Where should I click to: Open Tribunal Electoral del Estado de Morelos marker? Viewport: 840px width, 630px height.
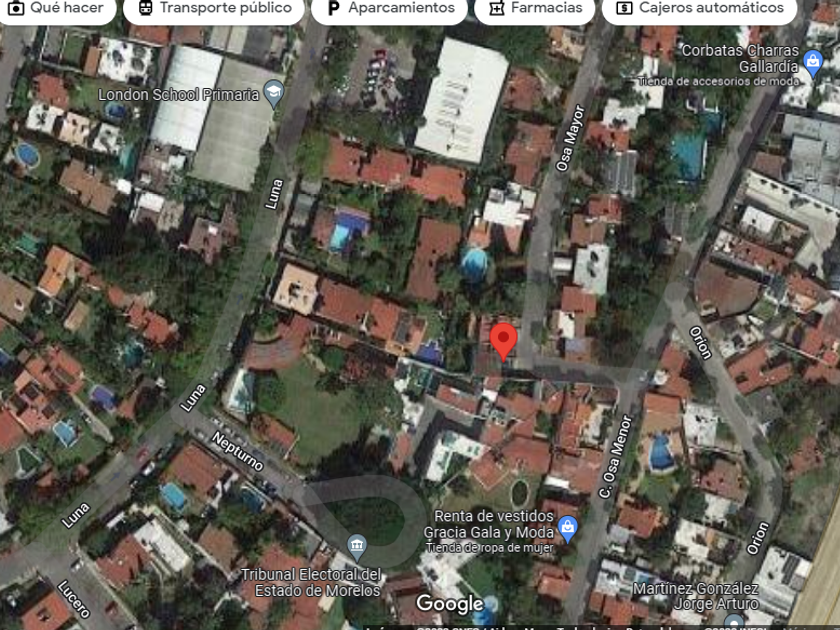[357, 548]
